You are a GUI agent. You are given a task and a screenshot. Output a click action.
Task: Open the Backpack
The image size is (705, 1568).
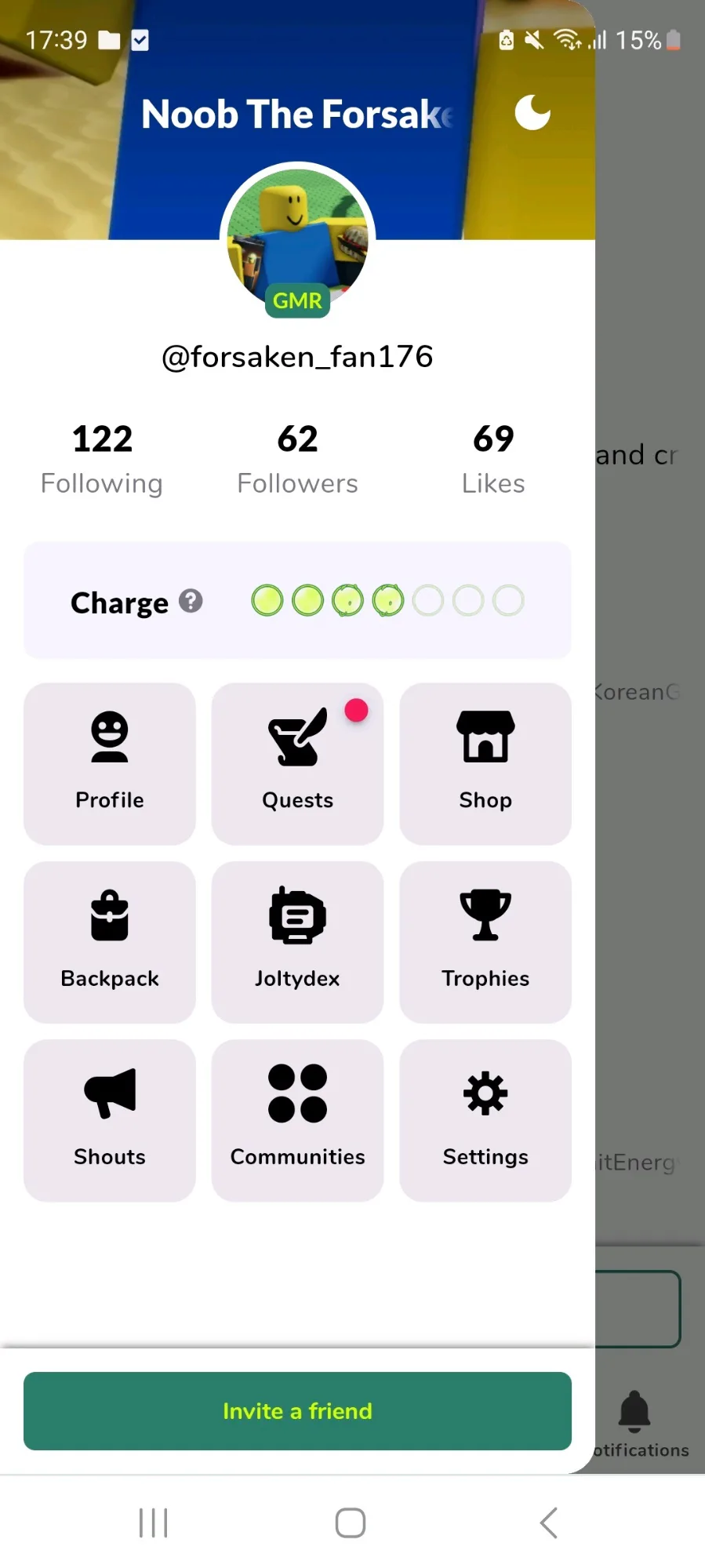[110, 941]
